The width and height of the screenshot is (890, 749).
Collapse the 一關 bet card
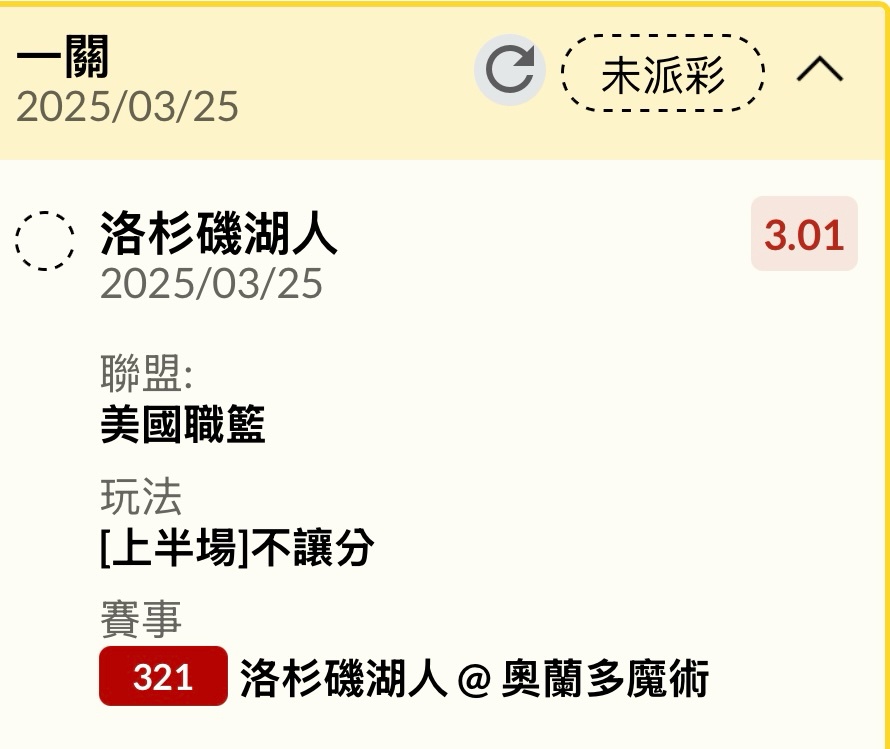tap(820, 71)
